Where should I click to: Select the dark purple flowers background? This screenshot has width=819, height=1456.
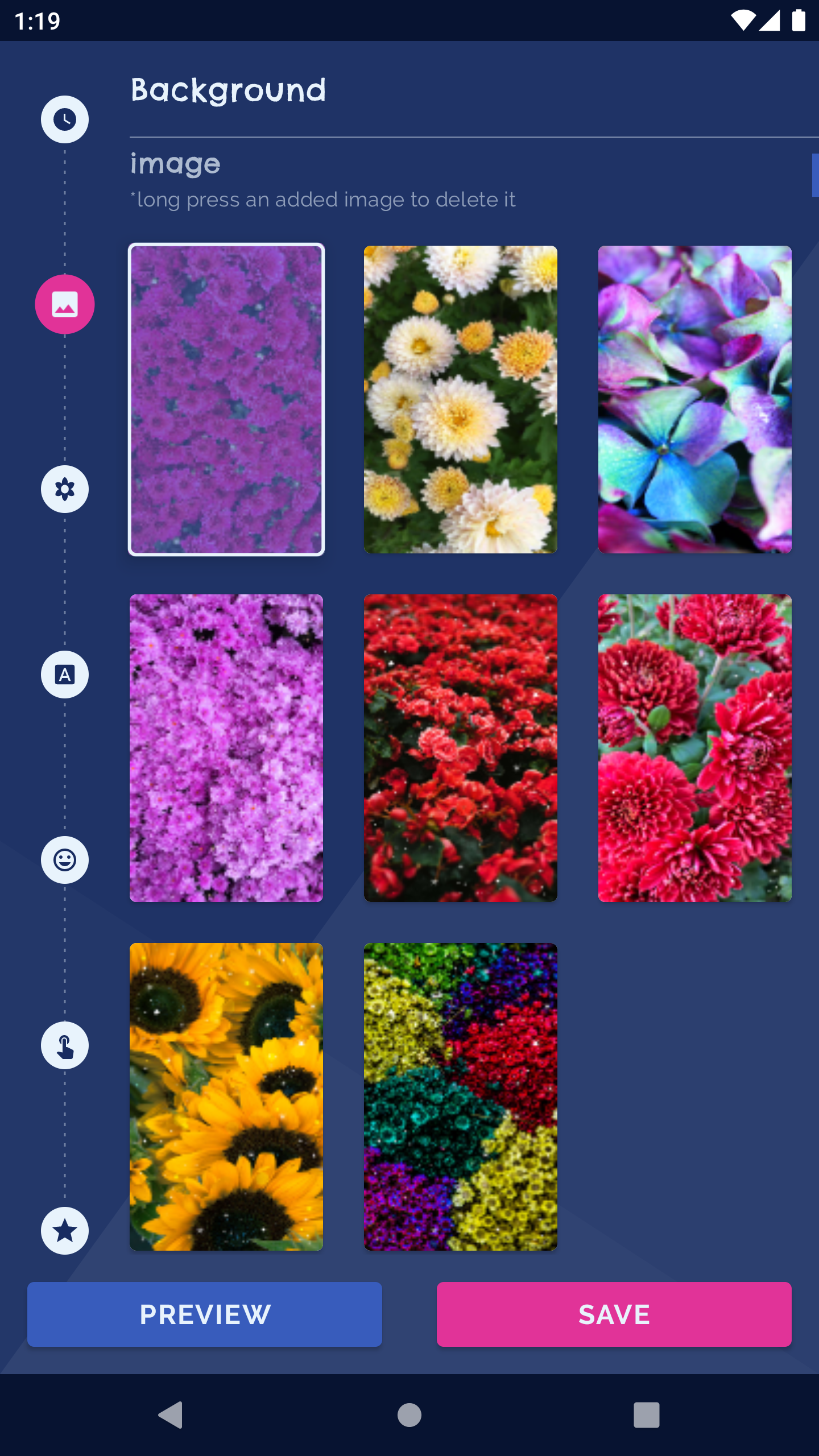click(226, 399)
